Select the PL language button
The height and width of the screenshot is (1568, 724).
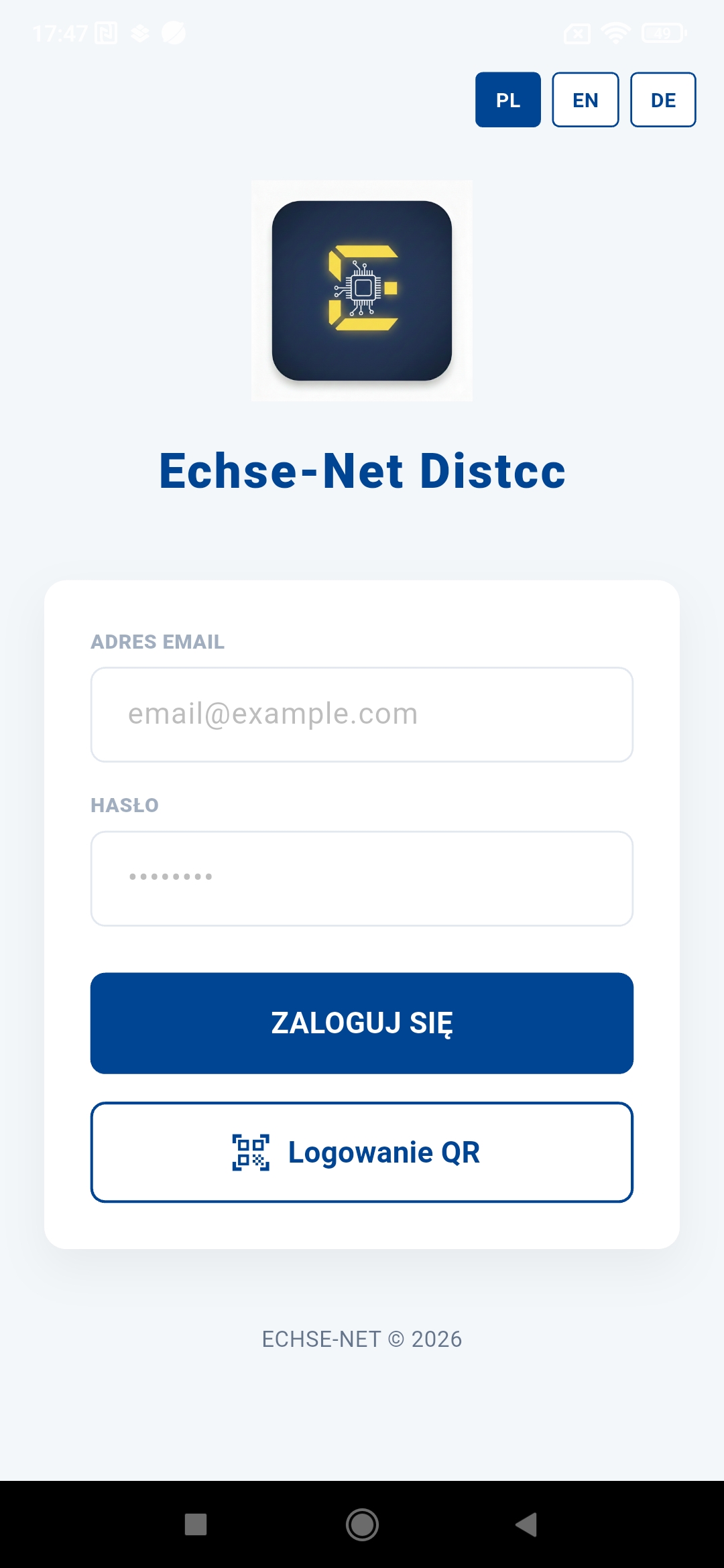click(508, 100)
